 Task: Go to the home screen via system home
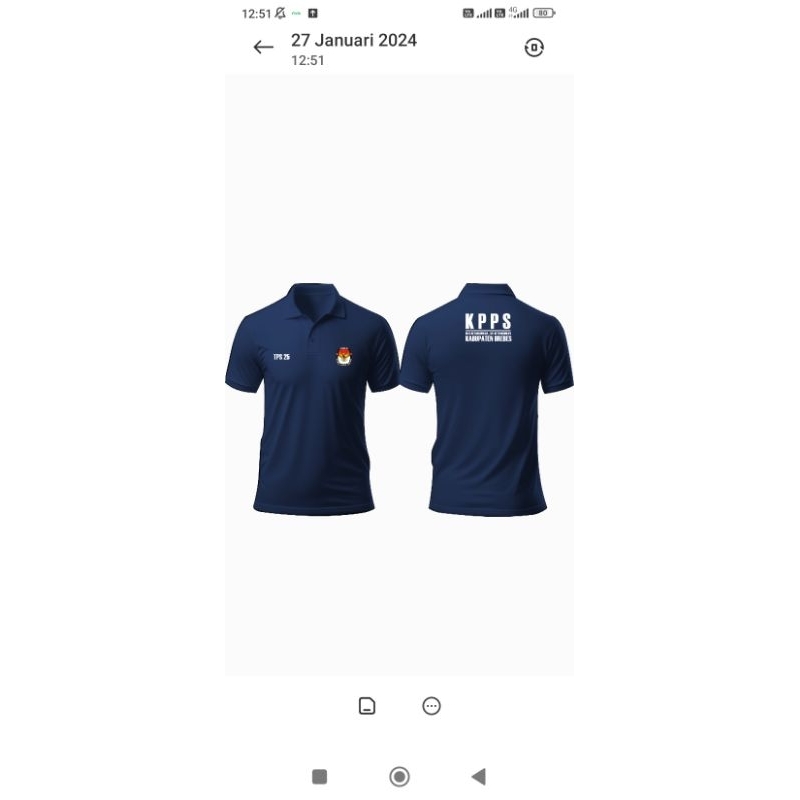(x=399, y=777)
